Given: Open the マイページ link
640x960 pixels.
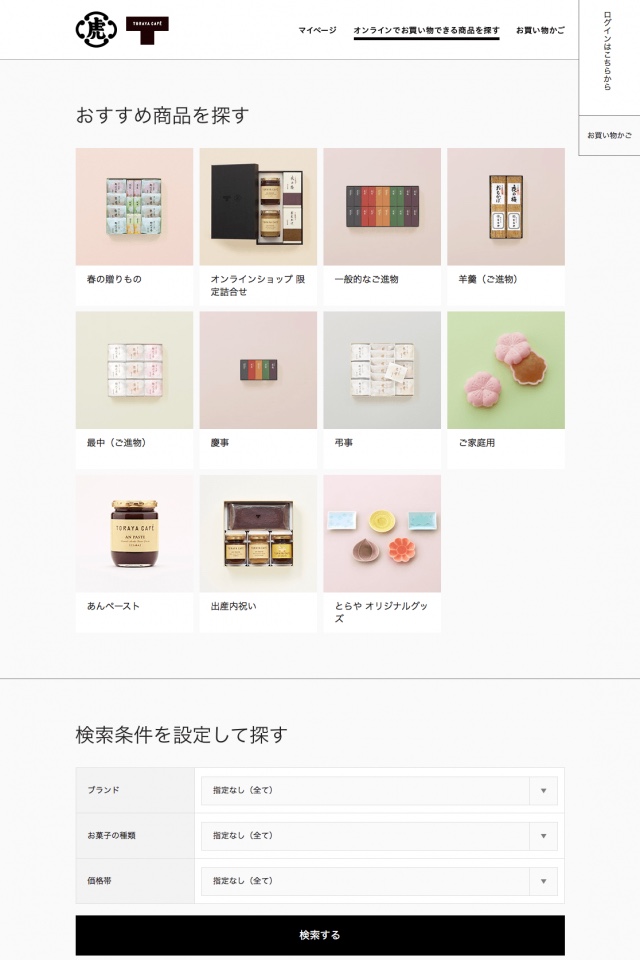Looking at the screenshot, I should click(x=317, y=30).
